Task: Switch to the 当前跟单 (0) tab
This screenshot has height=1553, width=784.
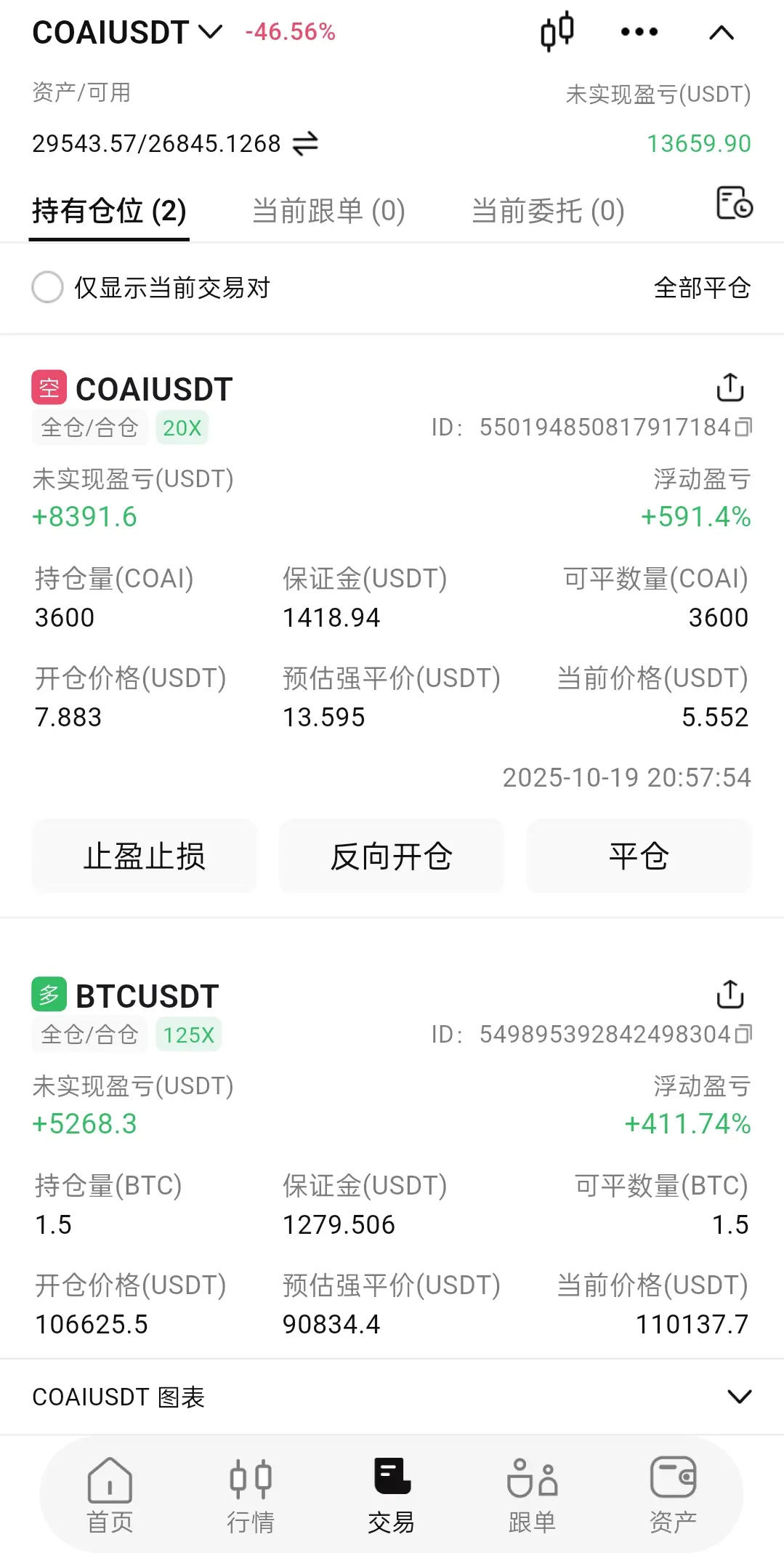Action: point(328,211)
